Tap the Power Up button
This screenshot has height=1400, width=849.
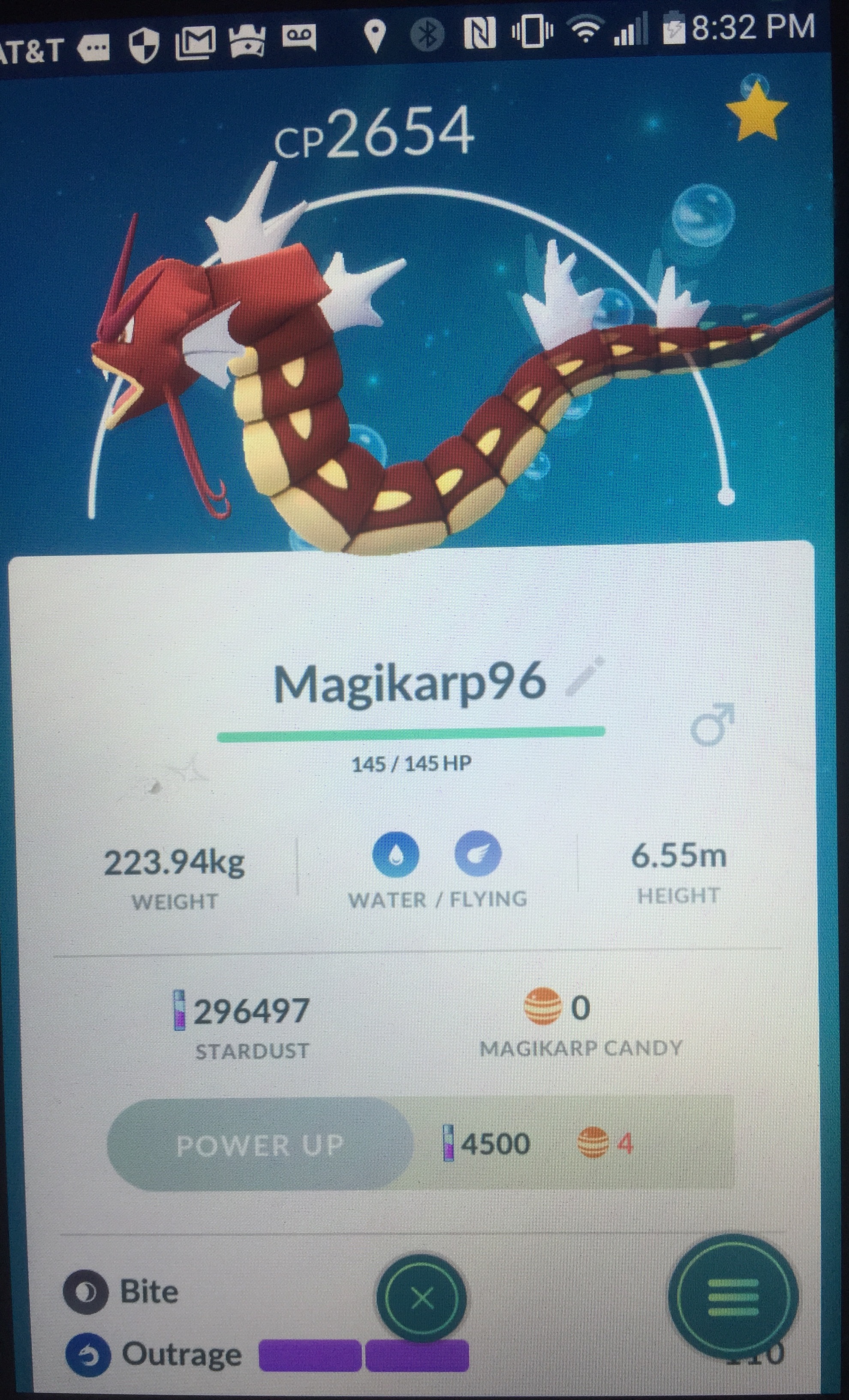click(x=259, y=1145)
